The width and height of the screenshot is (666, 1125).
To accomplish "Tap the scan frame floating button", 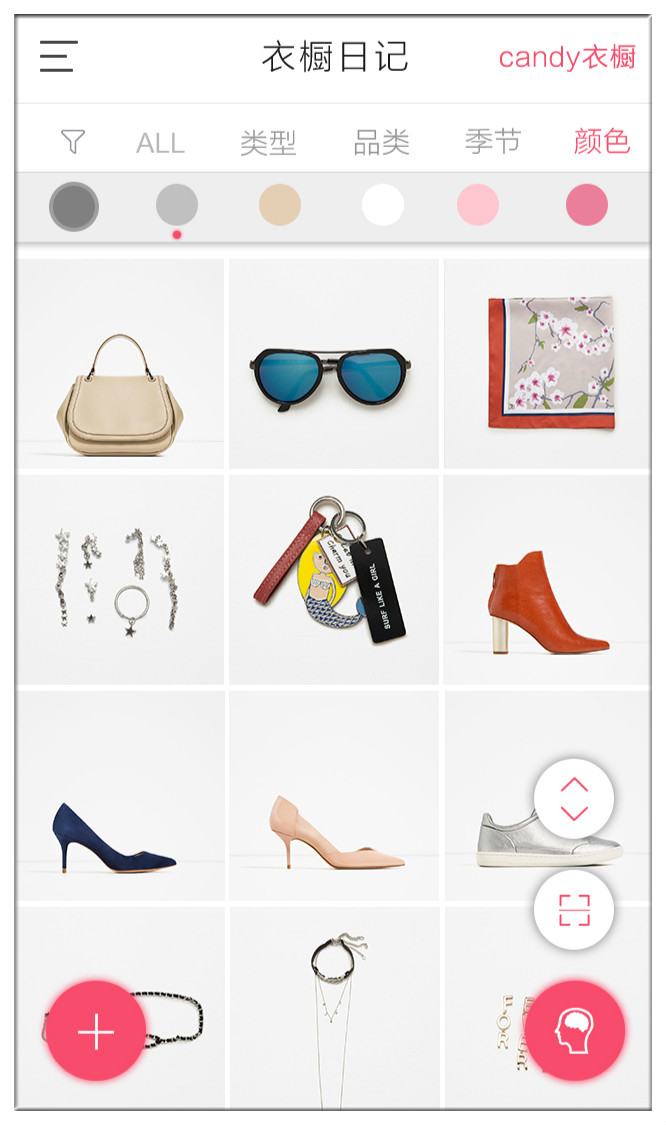I will click(574, 910).
